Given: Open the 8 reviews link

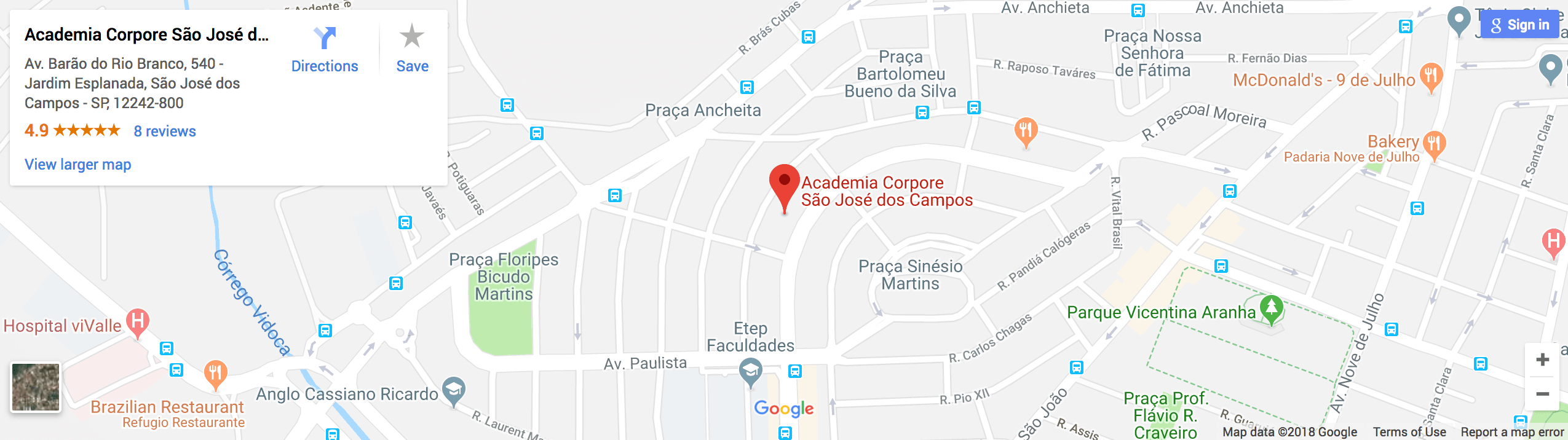Looking at the screenshot, I should pyautogui.click(x=165, y=131).
